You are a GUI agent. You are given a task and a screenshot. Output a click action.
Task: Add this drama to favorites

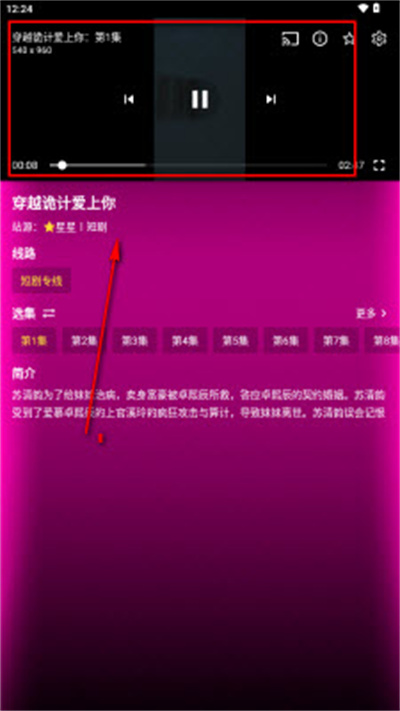coord(349,39)
